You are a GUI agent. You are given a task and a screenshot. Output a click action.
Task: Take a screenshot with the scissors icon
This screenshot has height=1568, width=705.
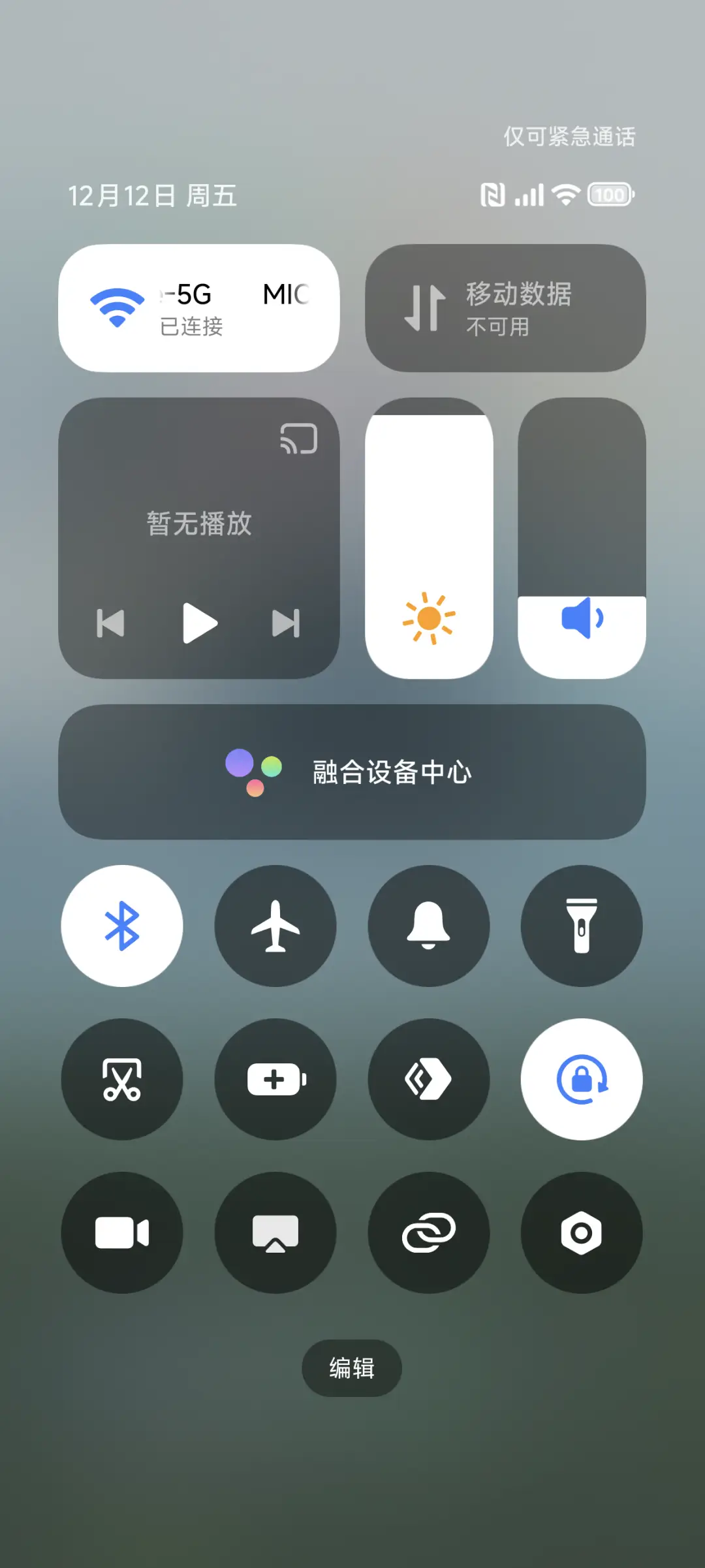pyautogui.click(x=122, y=1080)
